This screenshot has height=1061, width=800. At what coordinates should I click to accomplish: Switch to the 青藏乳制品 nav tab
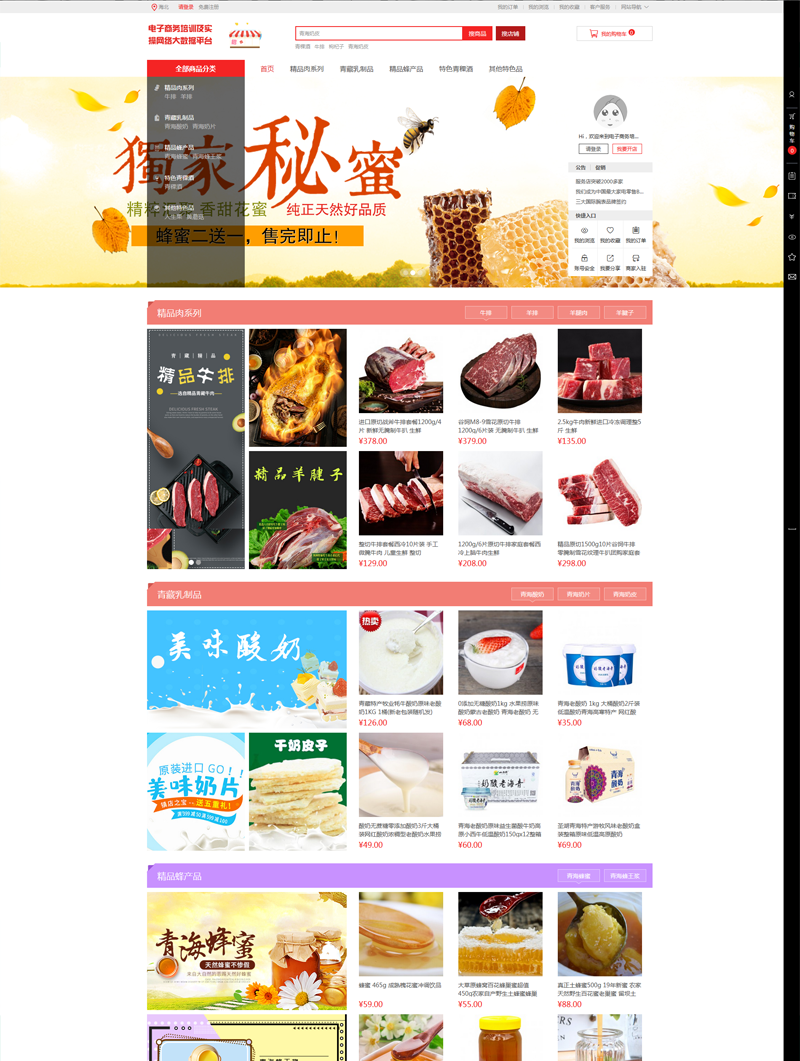coord(356,69)
